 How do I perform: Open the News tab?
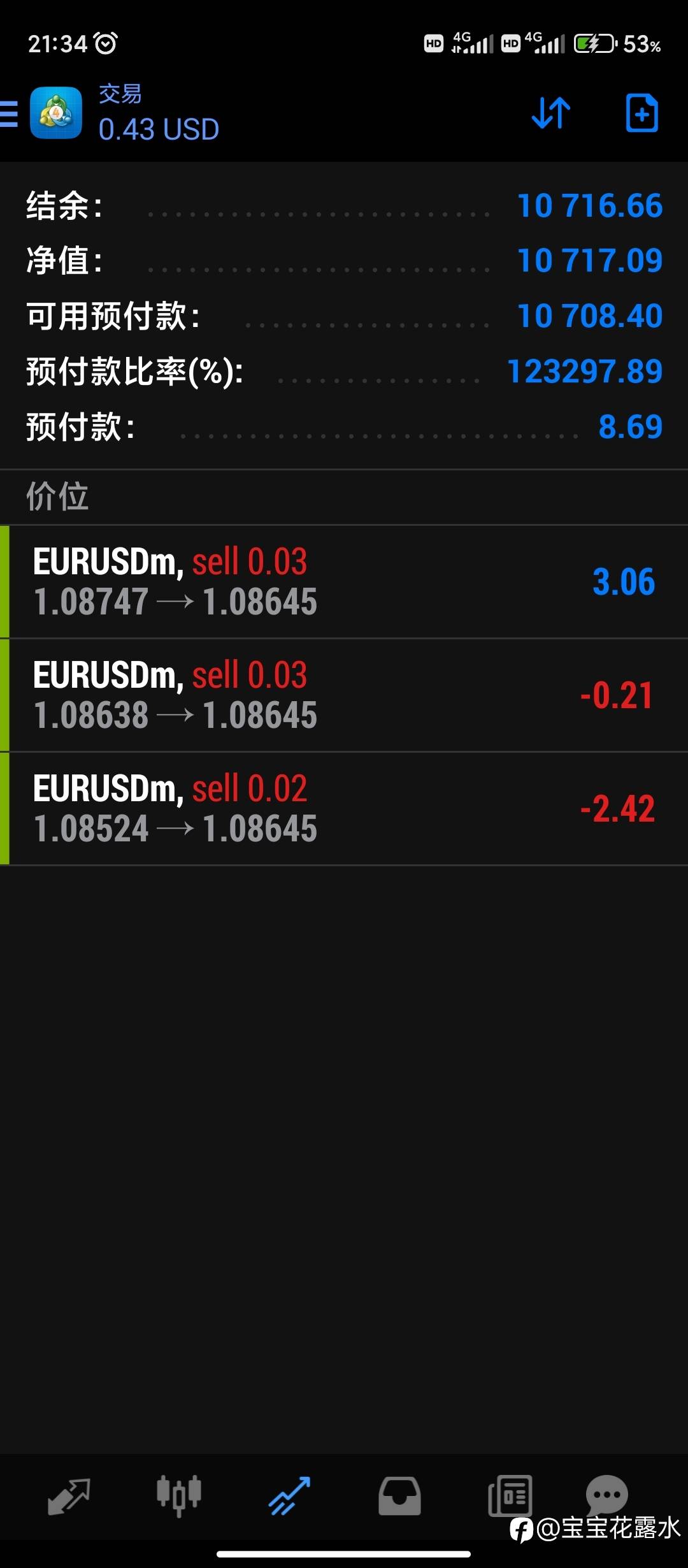(x=510, y=1495)
